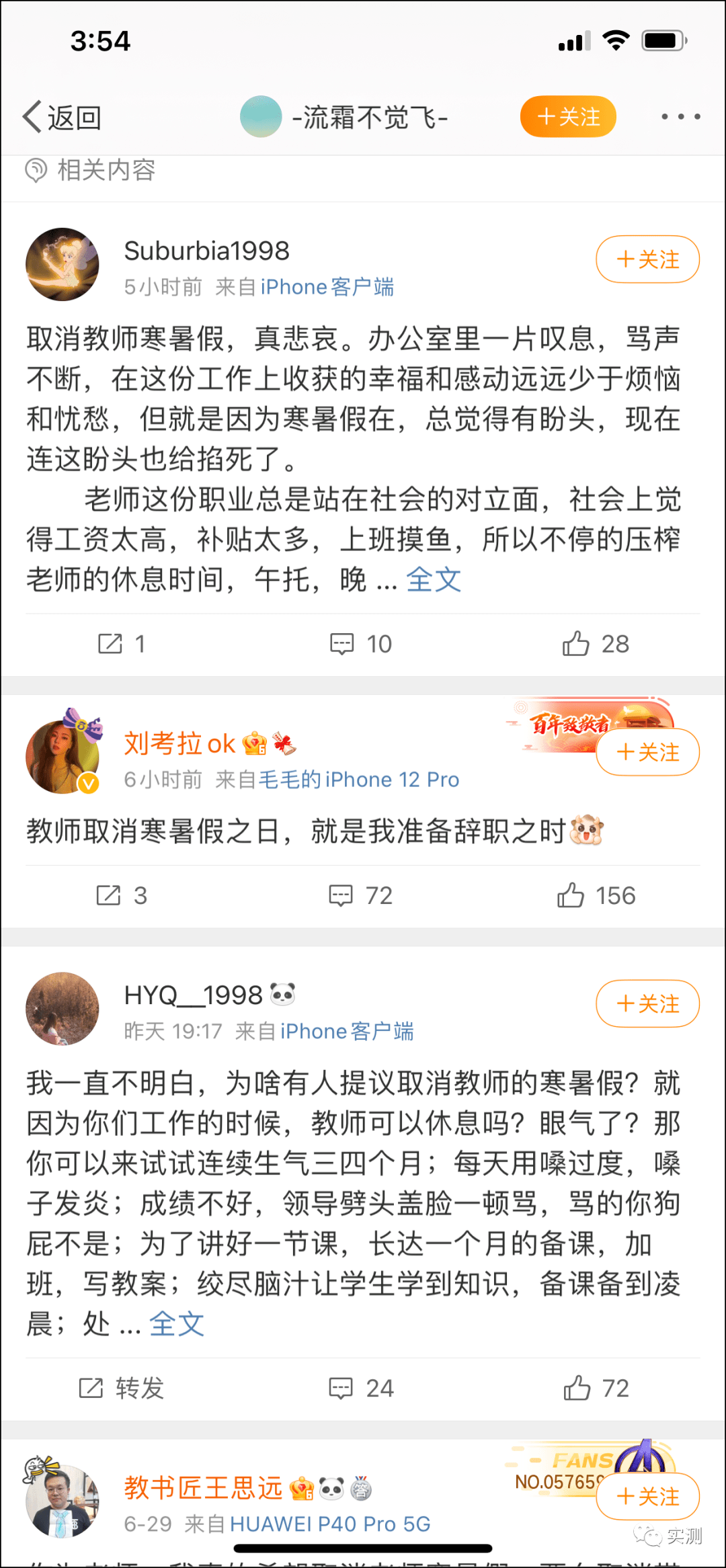Open comments on Suburbia1998's post
The image size is (726, 1568).
361,644
